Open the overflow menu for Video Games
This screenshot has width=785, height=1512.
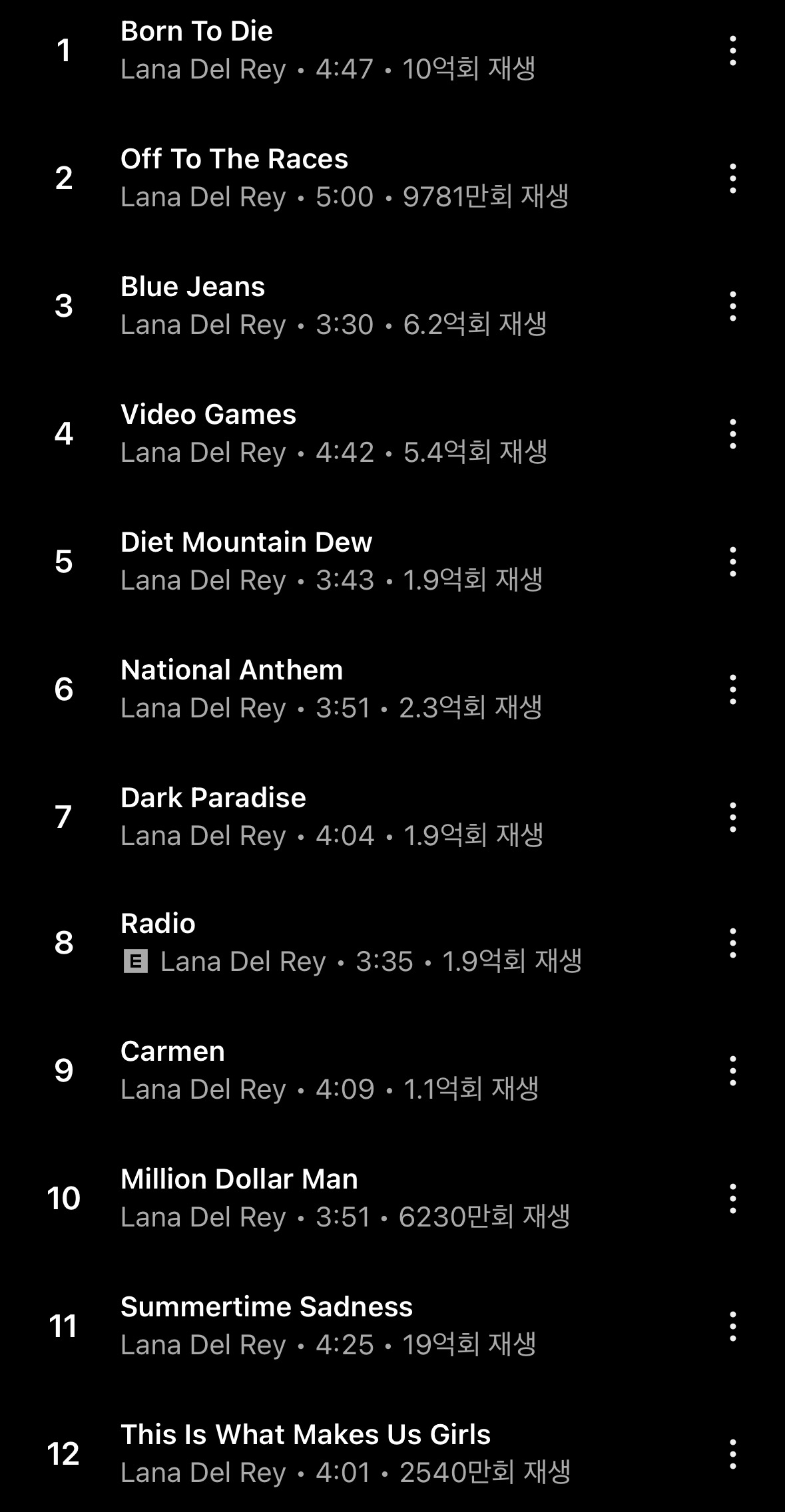[x=732, y=434]
